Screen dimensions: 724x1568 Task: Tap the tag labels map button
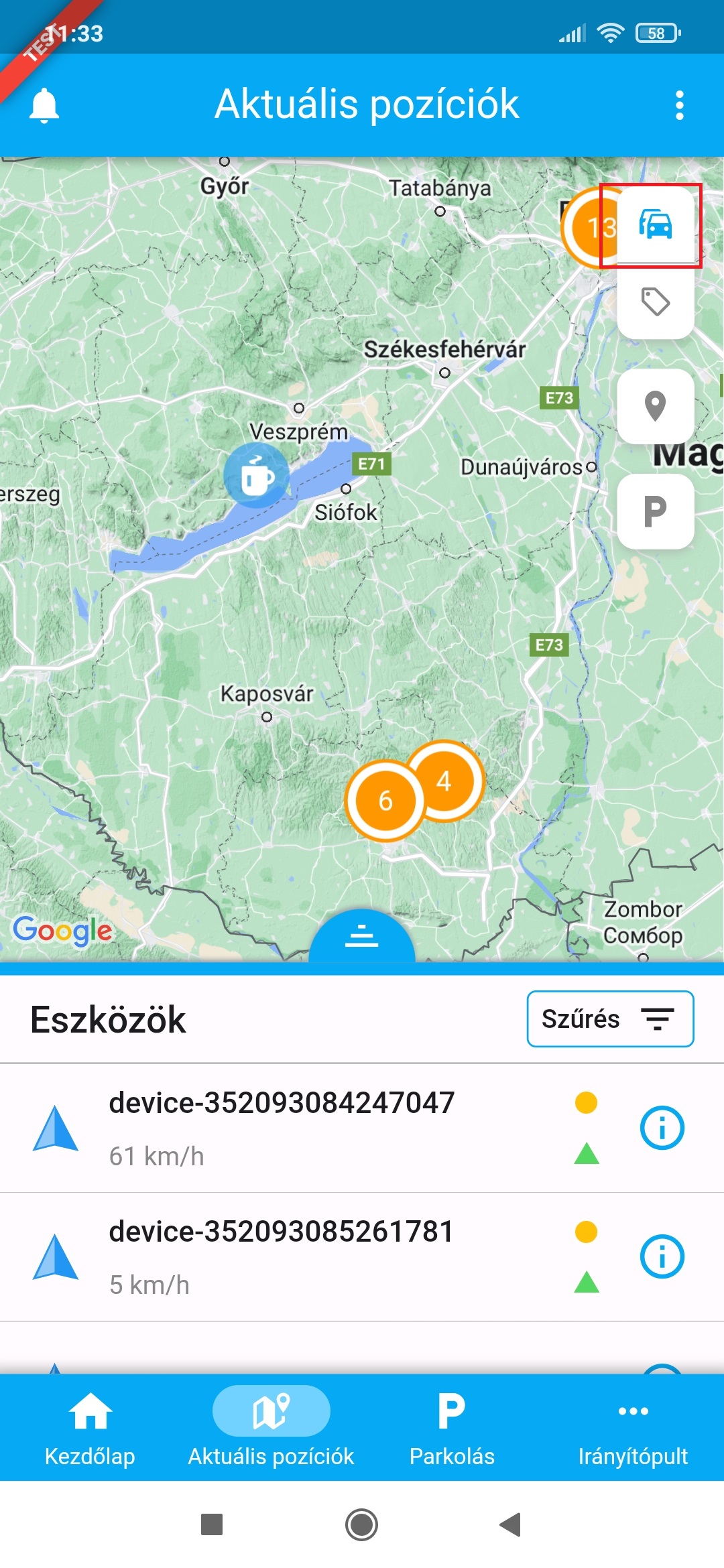click(x=655, y=302)
